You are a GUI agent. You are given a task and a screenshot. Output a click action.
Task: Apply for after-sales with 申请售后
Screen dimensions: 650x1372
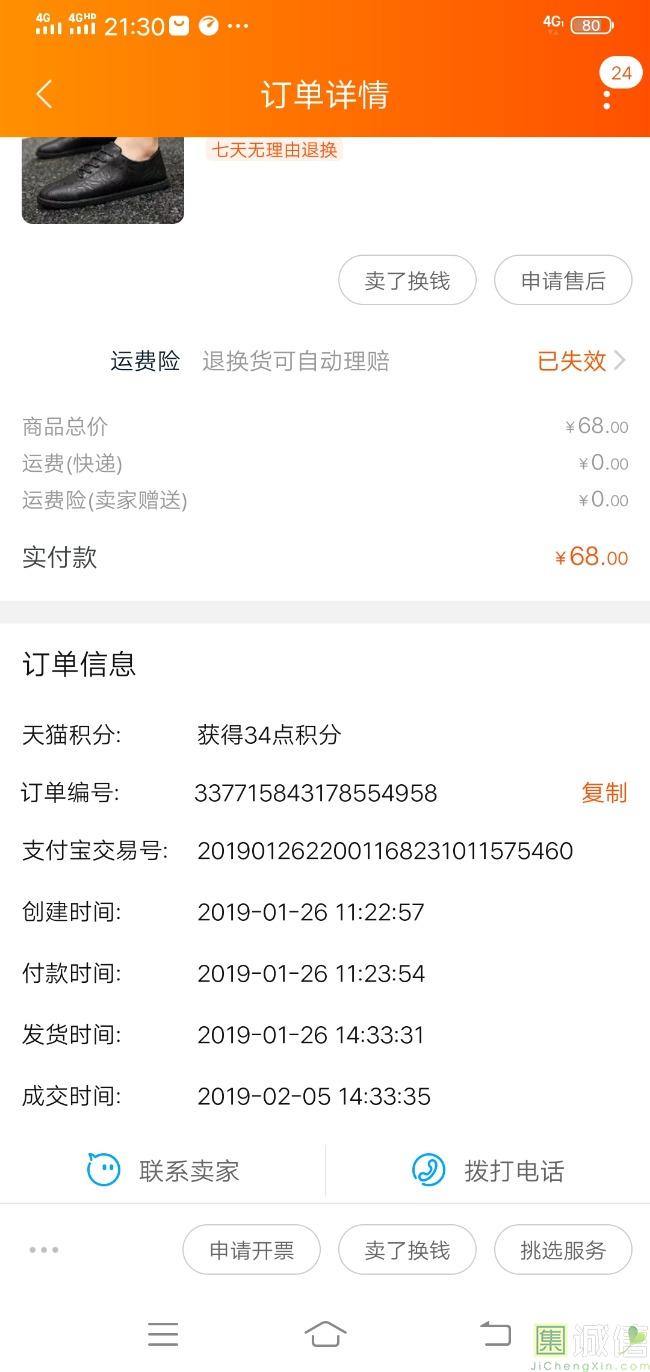click(563, 281)
